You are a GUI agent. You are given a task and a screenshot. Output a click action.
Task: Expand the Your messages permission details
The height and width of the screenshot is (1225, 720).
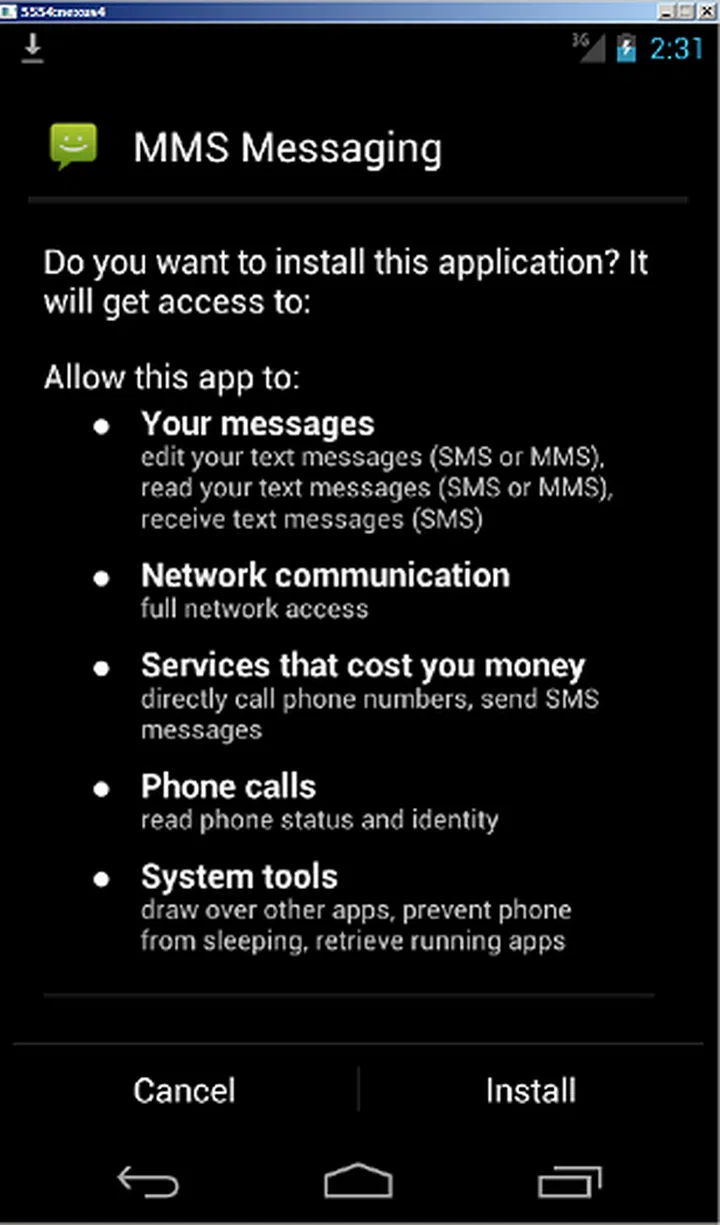[258, 424]
